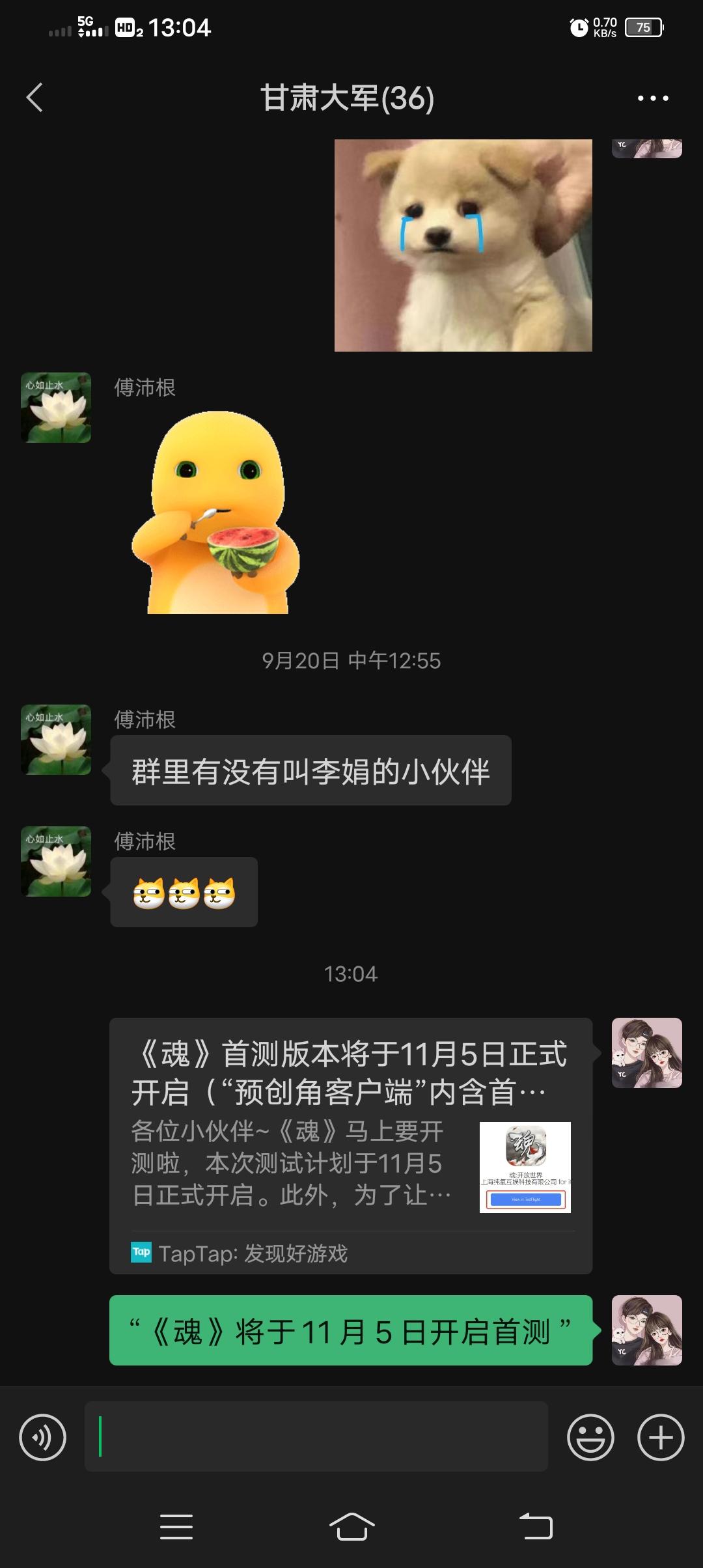Tap the green 《魂》将于11月5日开启首测 message
703x1568 pixels.
[x=350, y=1330]
